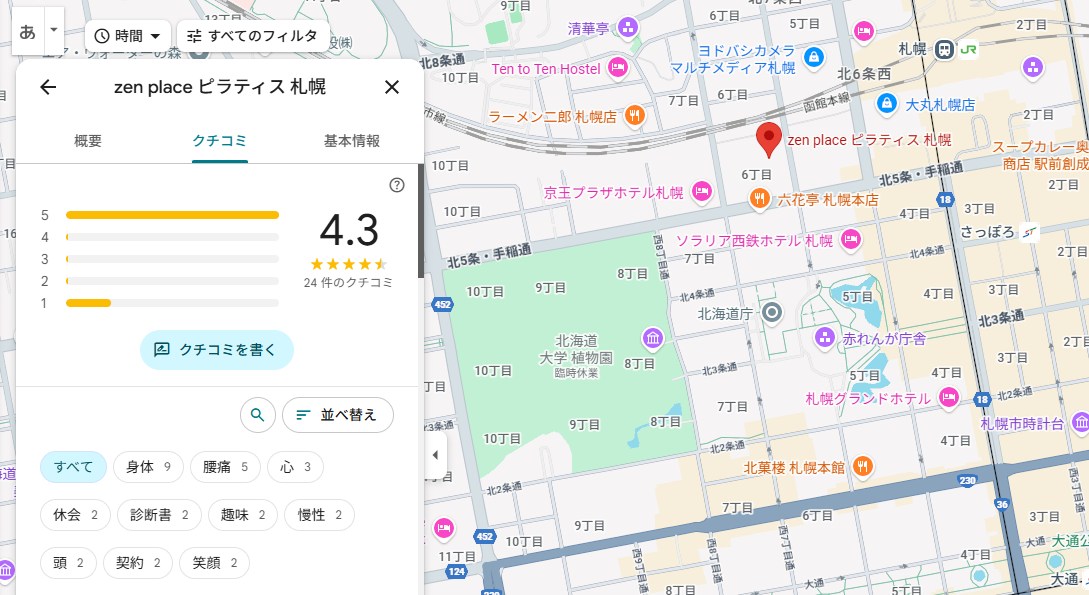1089x595 pixels.
Task: Open the input method dropdown arrow
Action: pyautogui.click(x=54, y=30)
